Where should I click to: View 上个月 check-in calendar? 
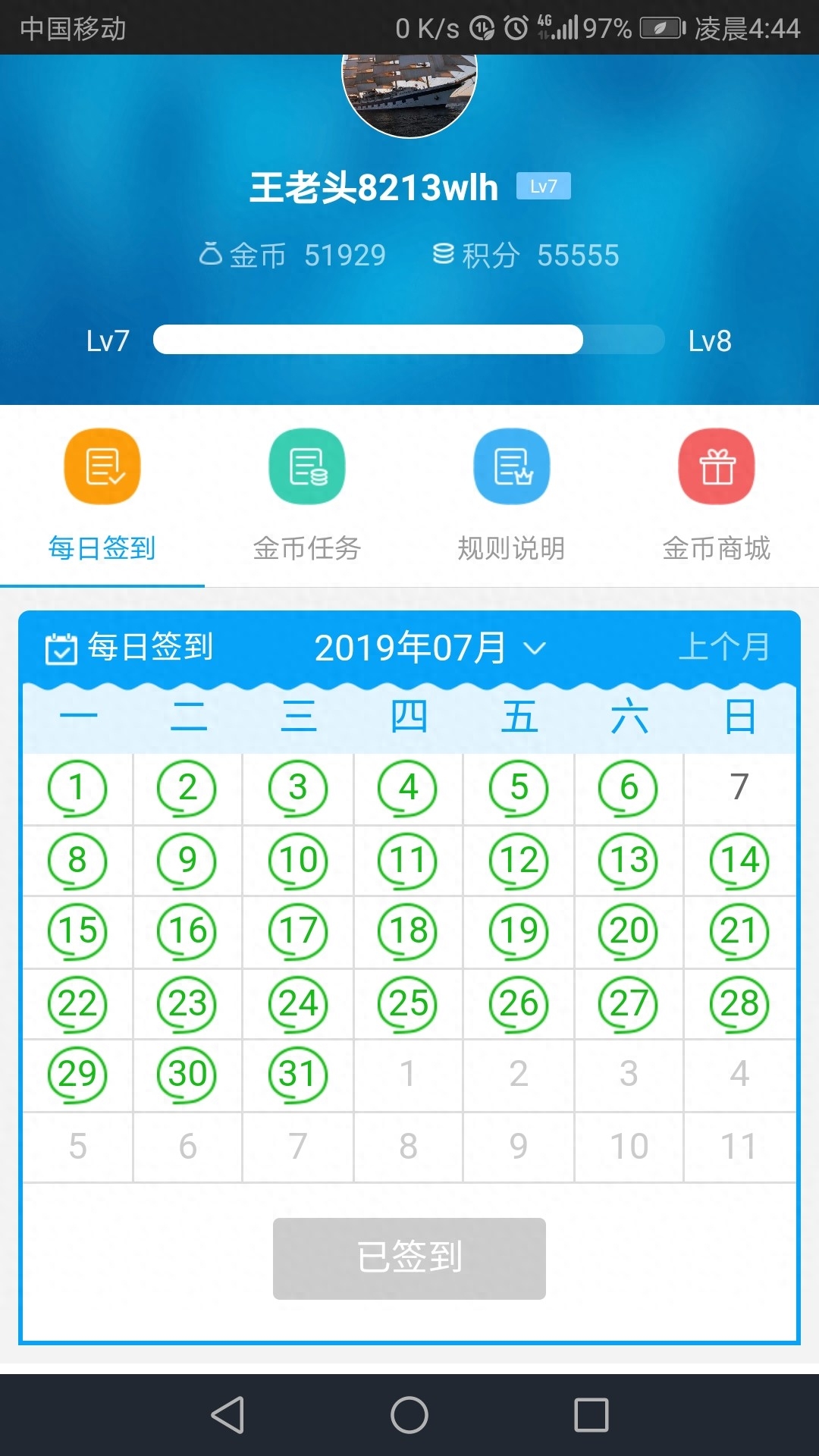724,647
